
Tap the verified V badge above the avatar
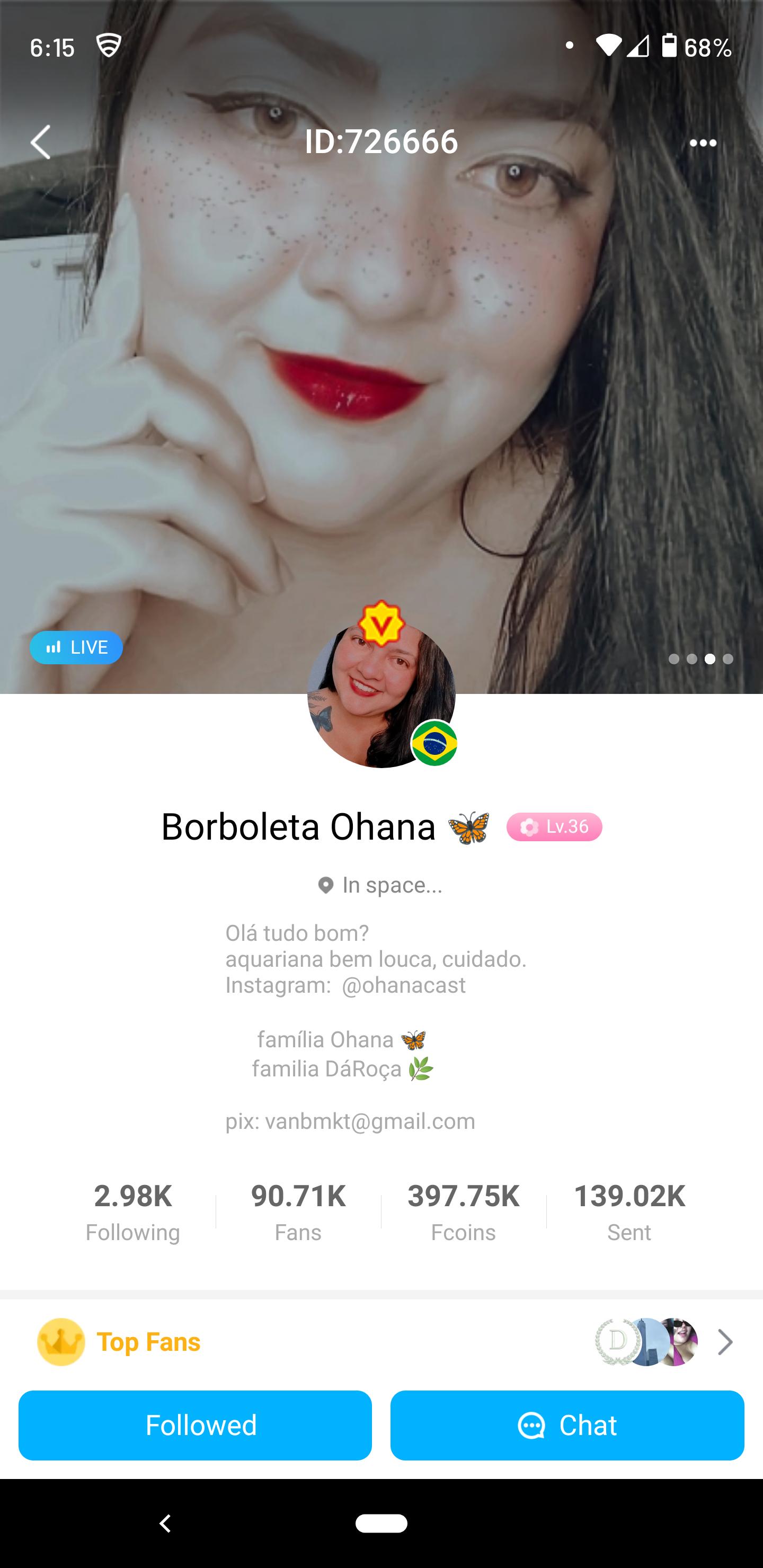[382, 622]
